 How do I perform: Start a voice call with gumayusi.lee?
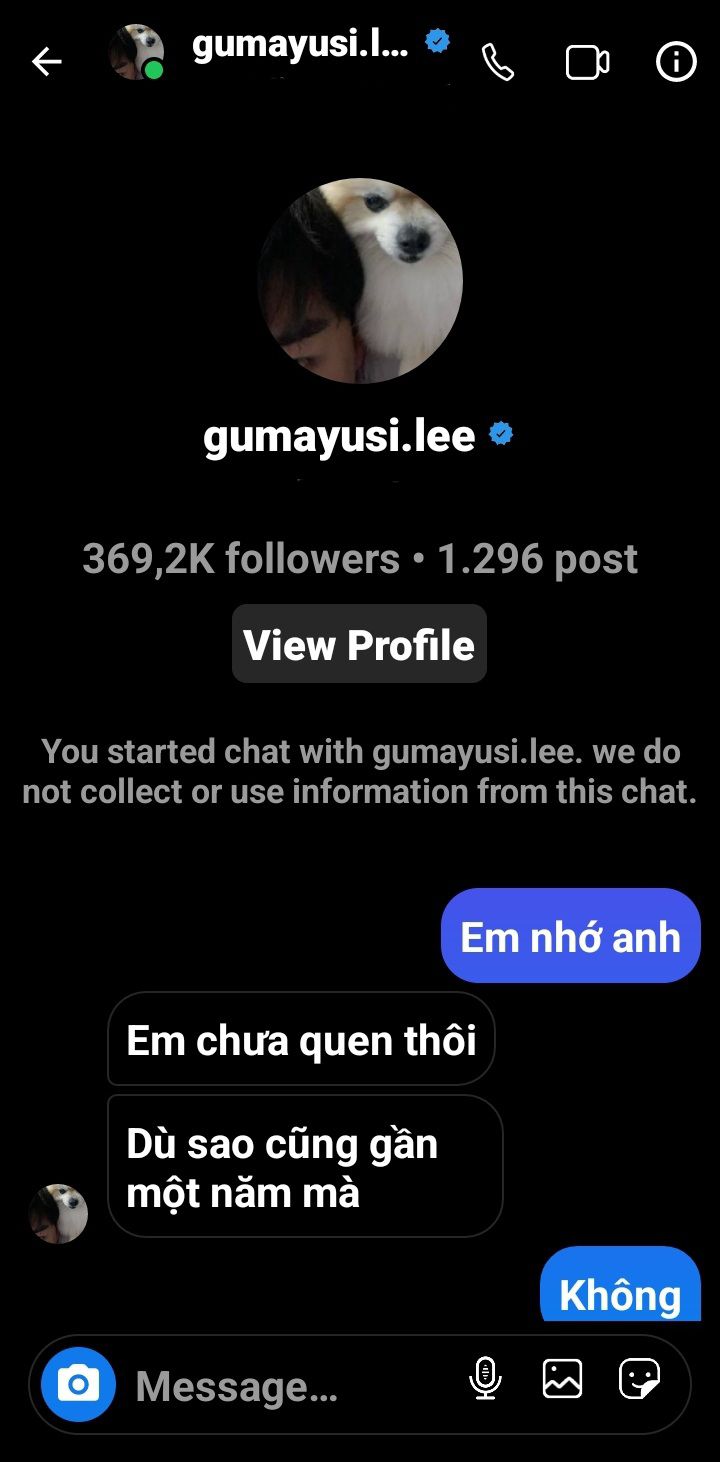497,62
